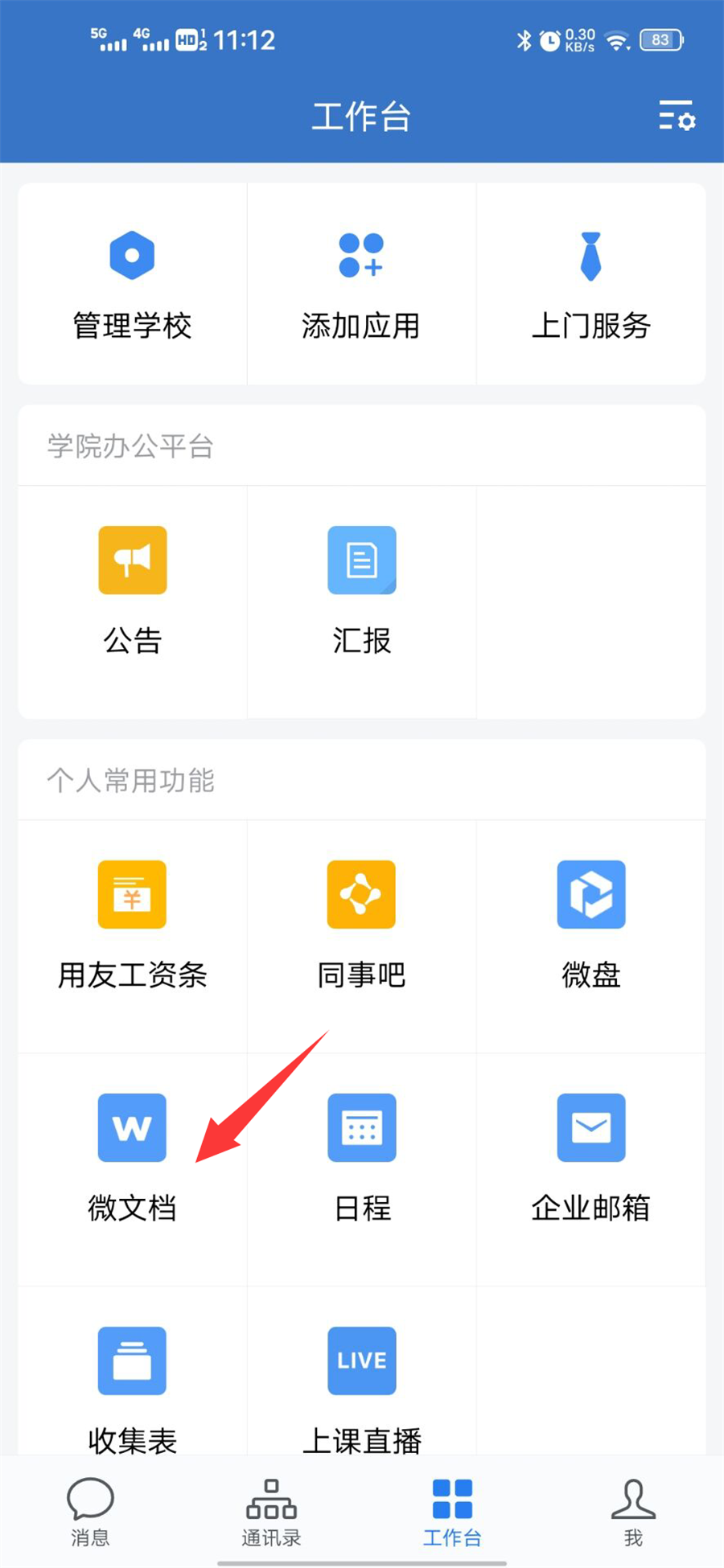Tap 添加应用 to add apps
Image resolution: width=724 pixels, height=1568 pixels.
[x=361, y=283]
